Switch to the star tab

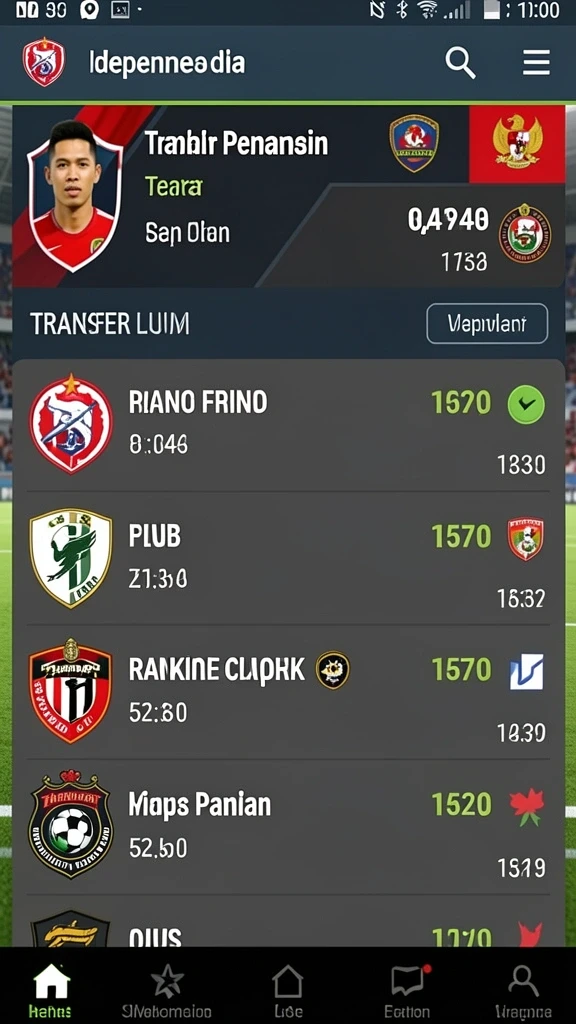[x=167, y=991]
